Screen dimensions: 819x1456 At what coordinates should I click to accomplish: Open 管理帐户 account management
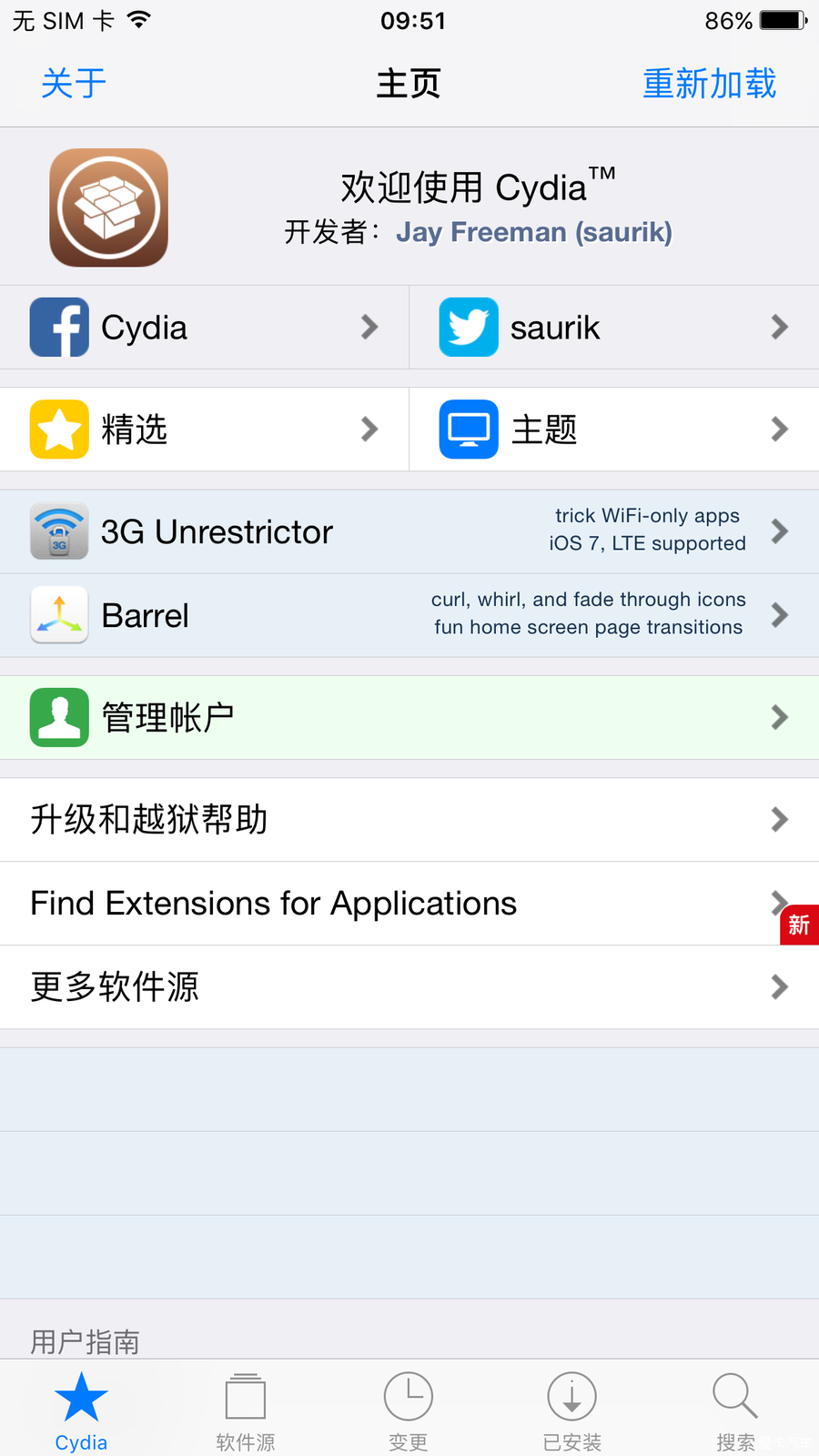click(x=409, y=717)
